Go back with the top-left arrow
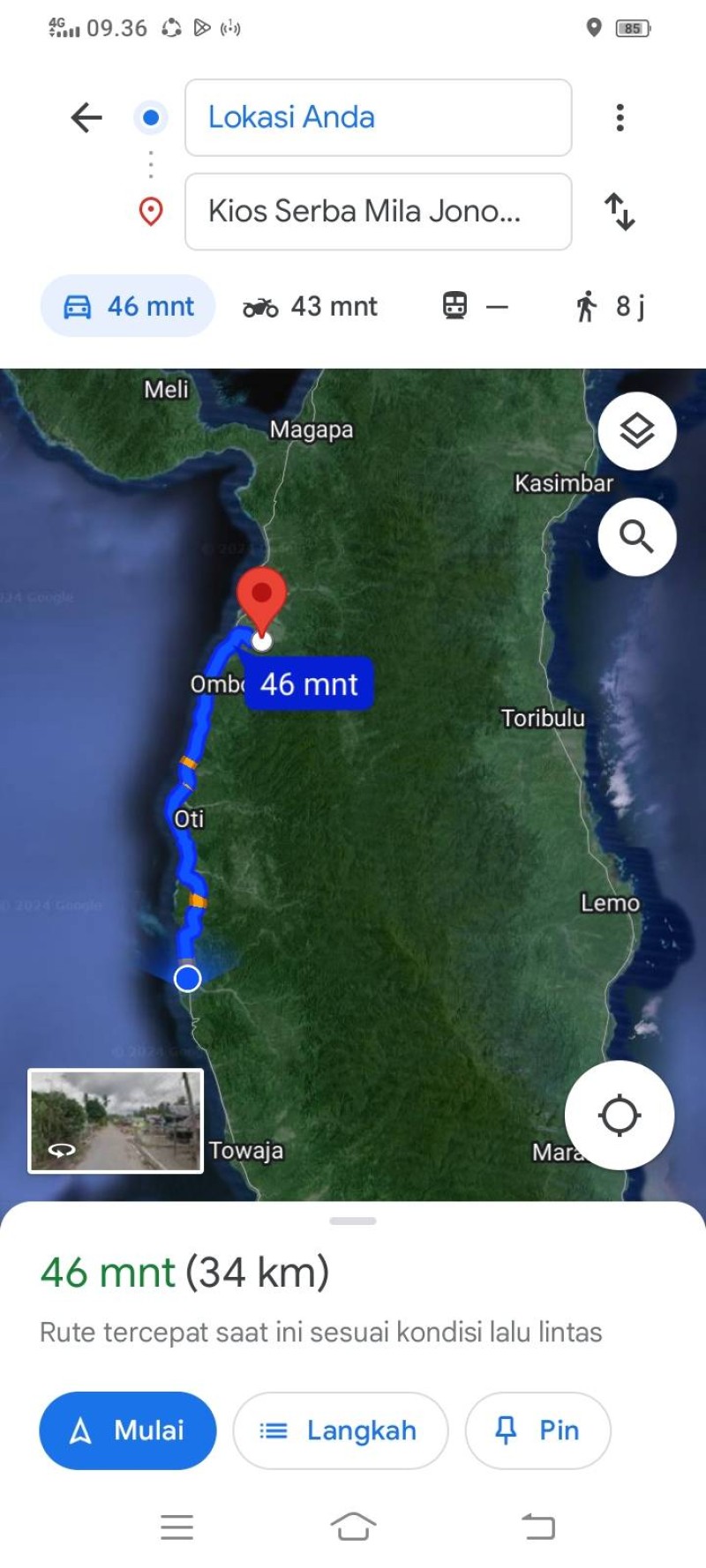The width and height of the screenshot is (706, 1568). pyautogui.click(x=86, y=117)
